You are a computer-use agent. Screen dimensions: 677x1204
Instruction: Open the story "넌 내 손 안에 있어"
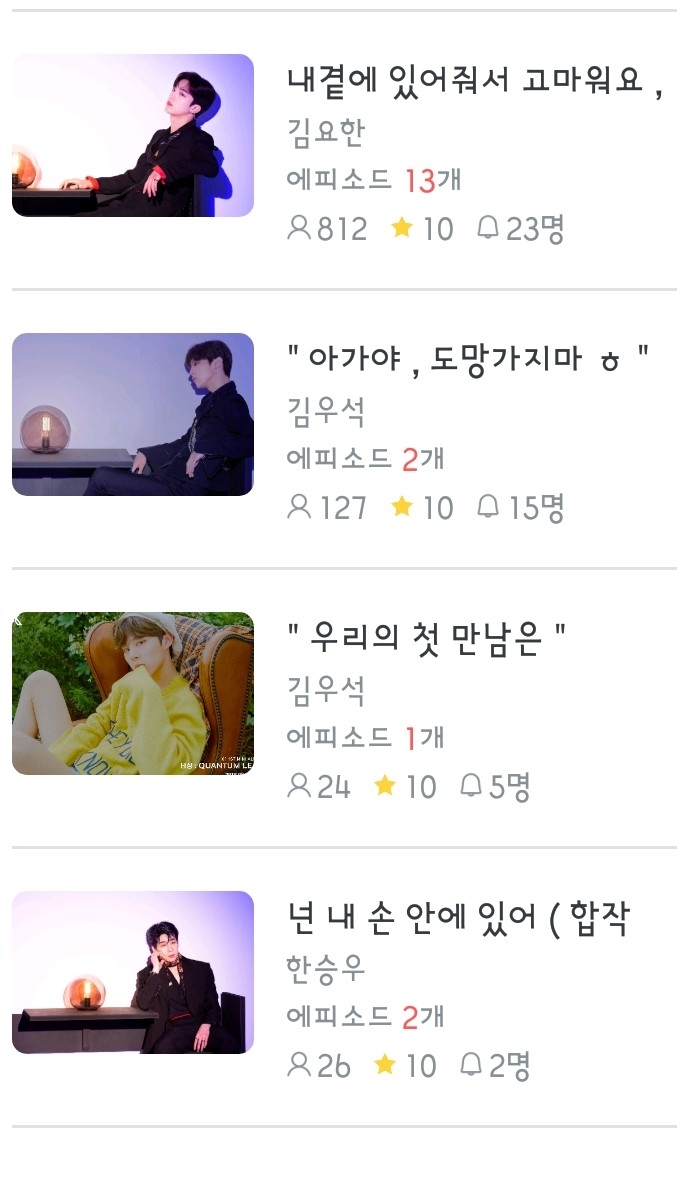point(457,917)
